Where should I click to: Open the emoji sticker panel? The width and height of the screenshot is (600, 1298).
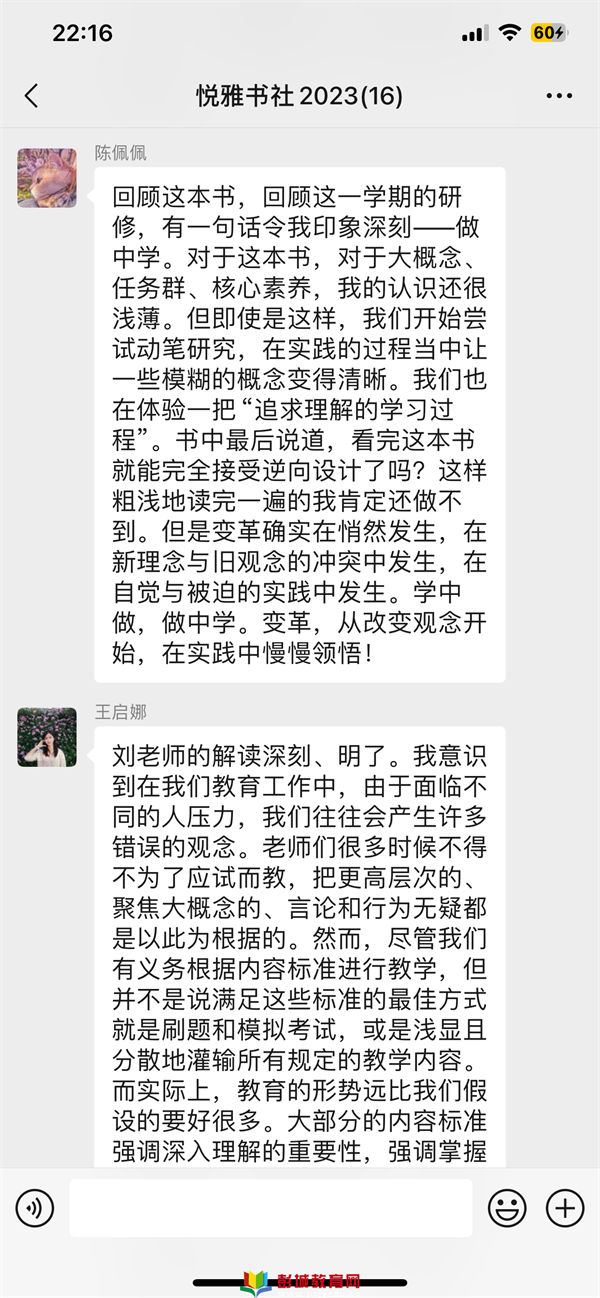click(507, 1208)
